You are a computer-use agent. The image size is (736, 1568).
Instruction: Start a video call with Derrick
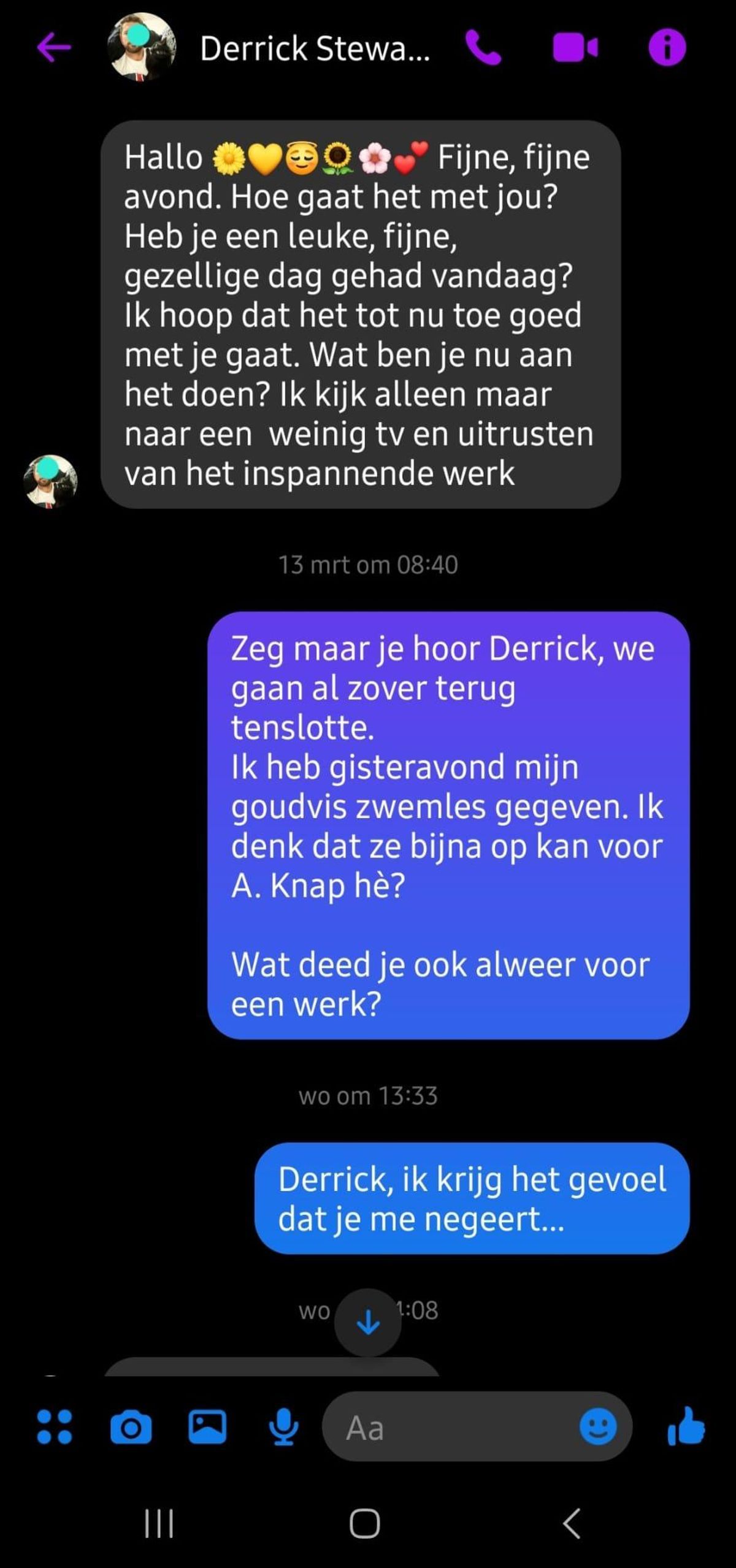click(575, 48)
